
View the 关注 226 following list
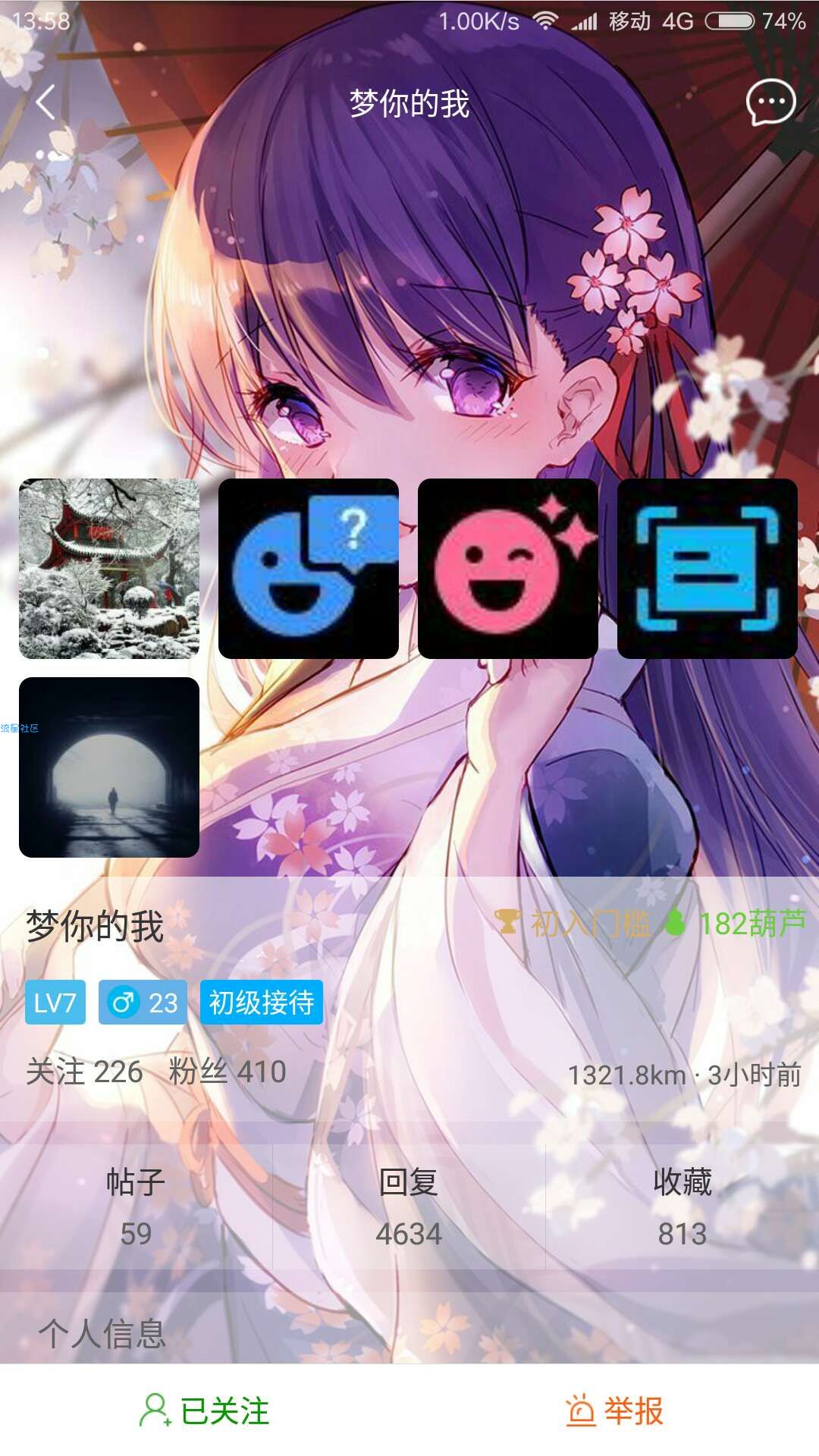[84, 1072]
